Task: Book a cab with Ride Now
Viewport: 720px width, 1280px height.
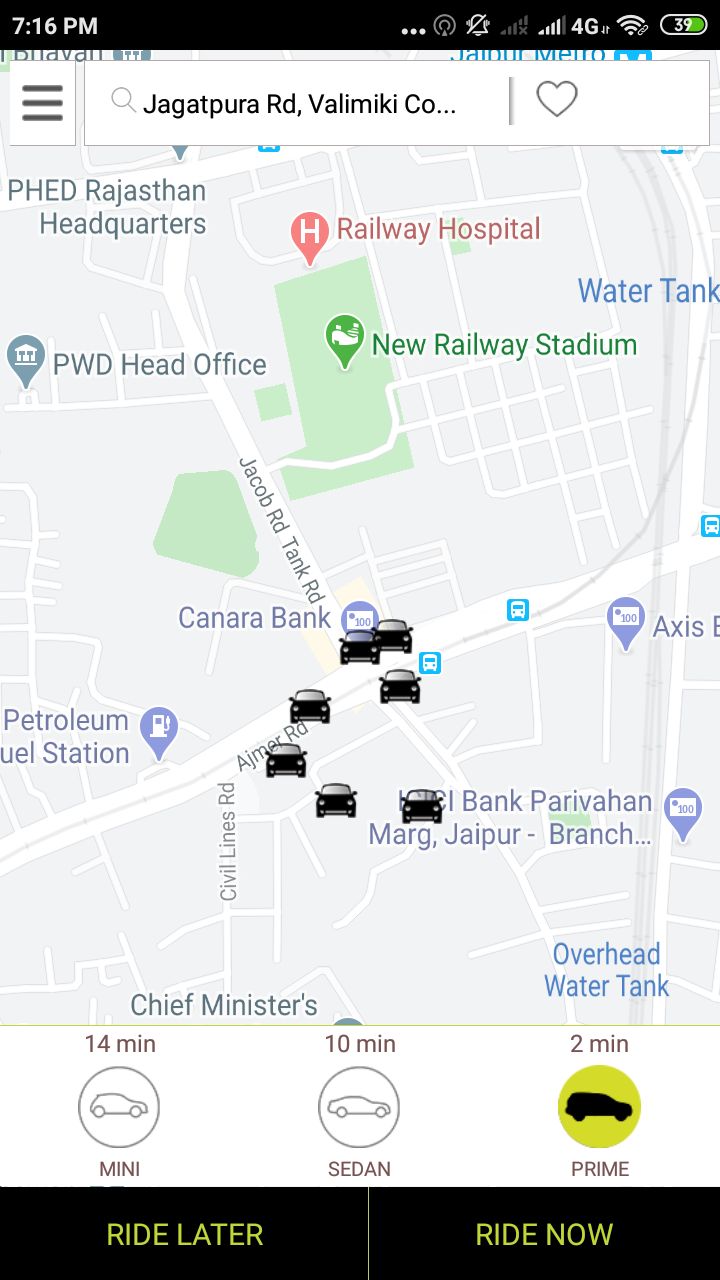Action: 544,1234
